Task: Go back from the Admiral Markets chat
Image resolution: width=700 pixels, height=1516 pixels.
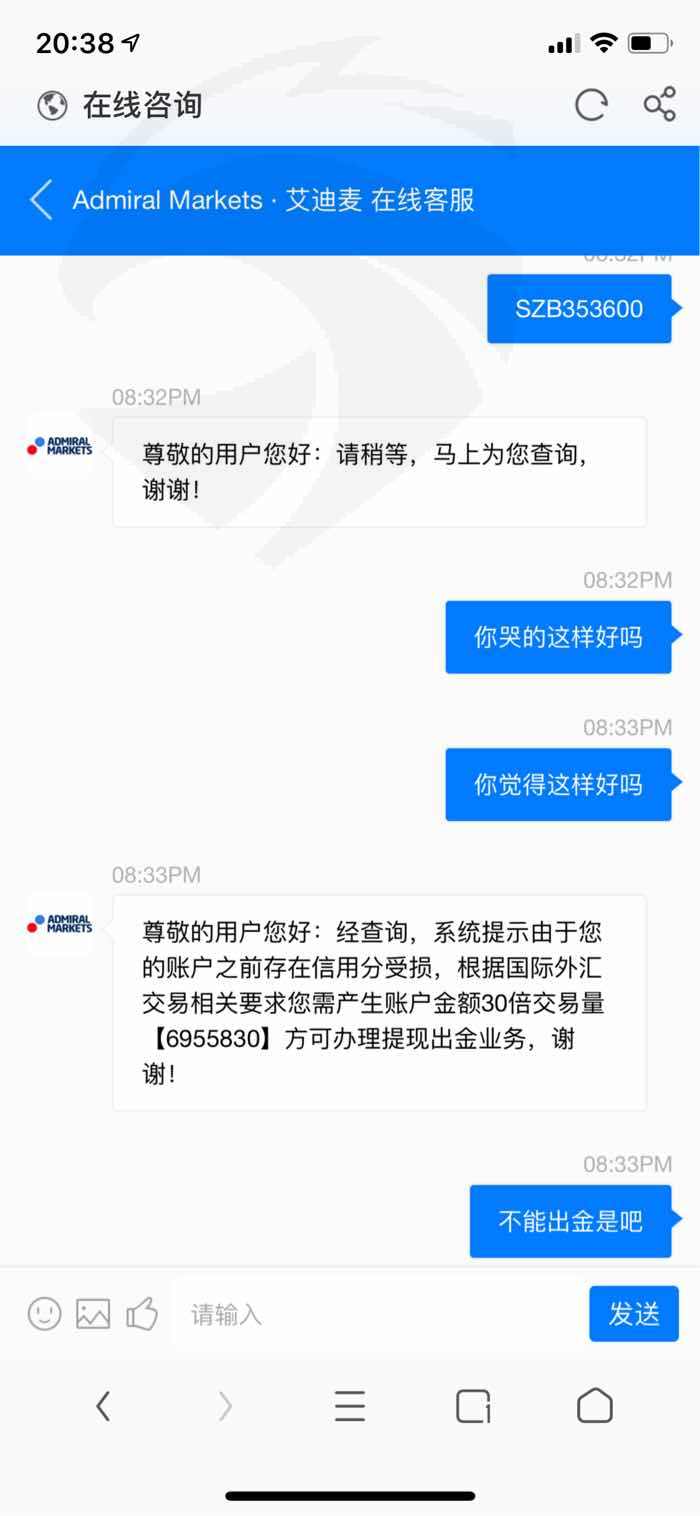Action: 41,200
